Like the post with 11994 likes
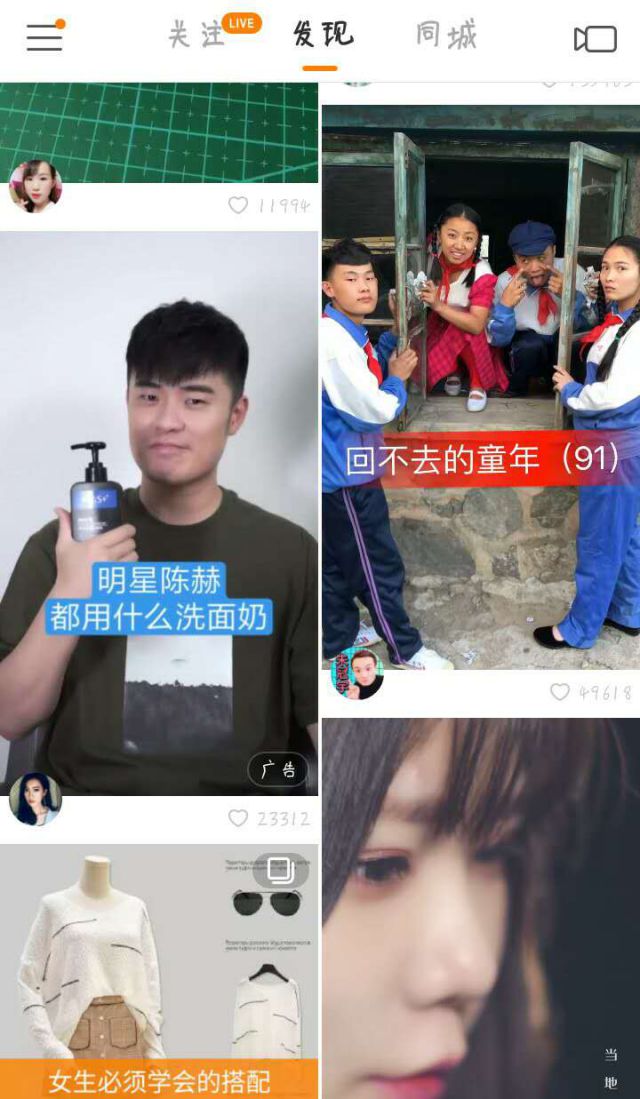This screenshot has height=1099, width=640. pos(238,205)
